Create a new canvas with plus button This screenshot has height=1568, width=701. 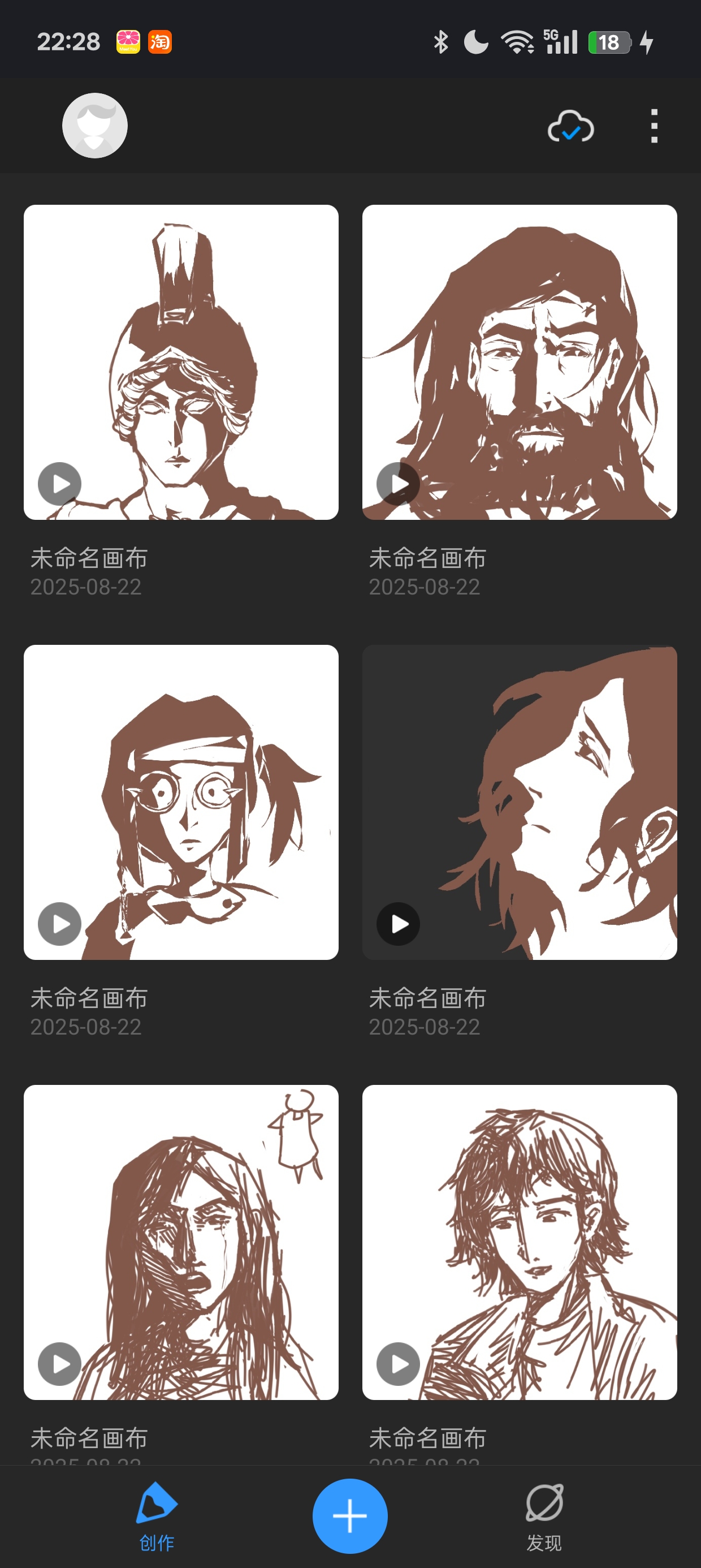click(x=350, y=1515)
